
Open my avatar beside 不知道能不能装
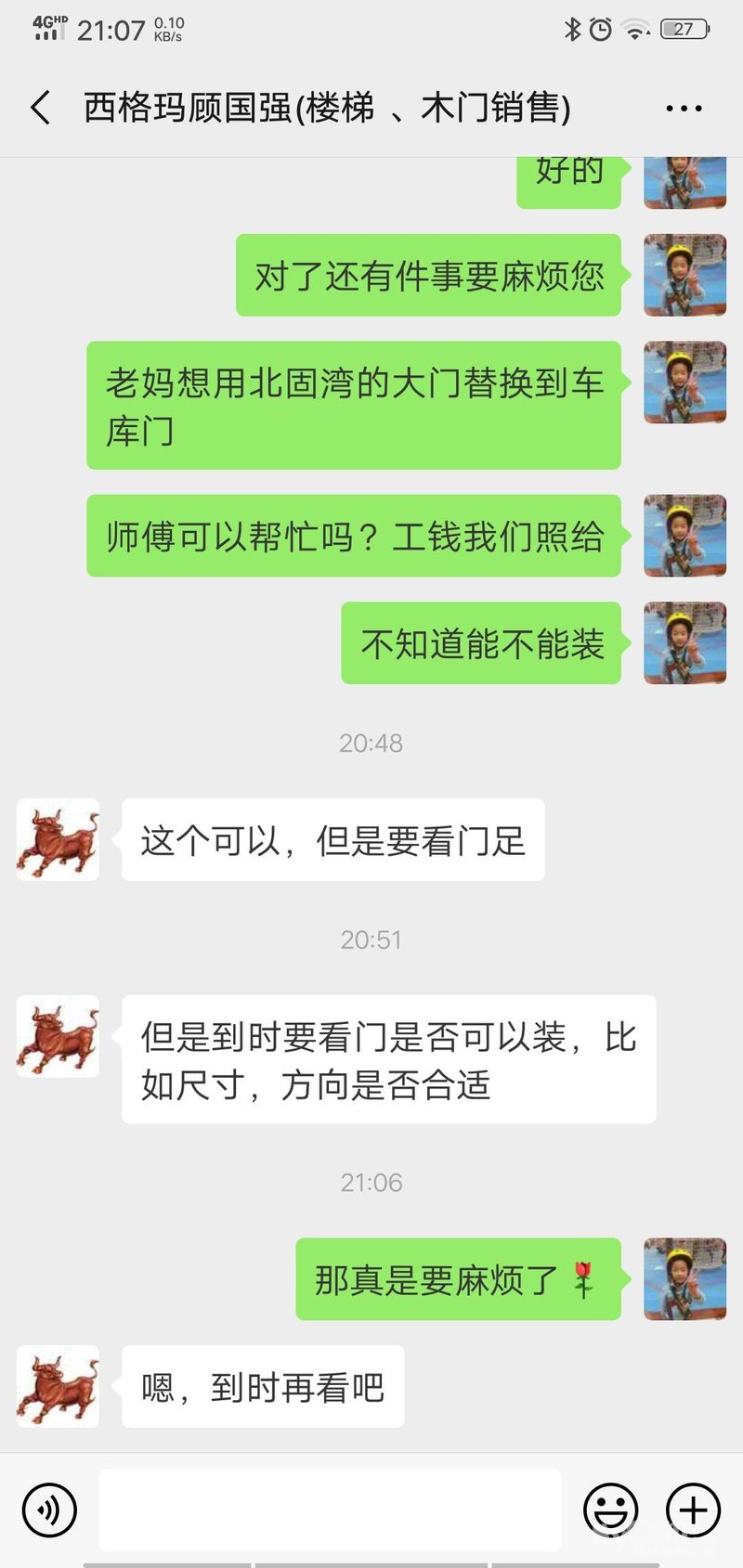pos(684,642)
